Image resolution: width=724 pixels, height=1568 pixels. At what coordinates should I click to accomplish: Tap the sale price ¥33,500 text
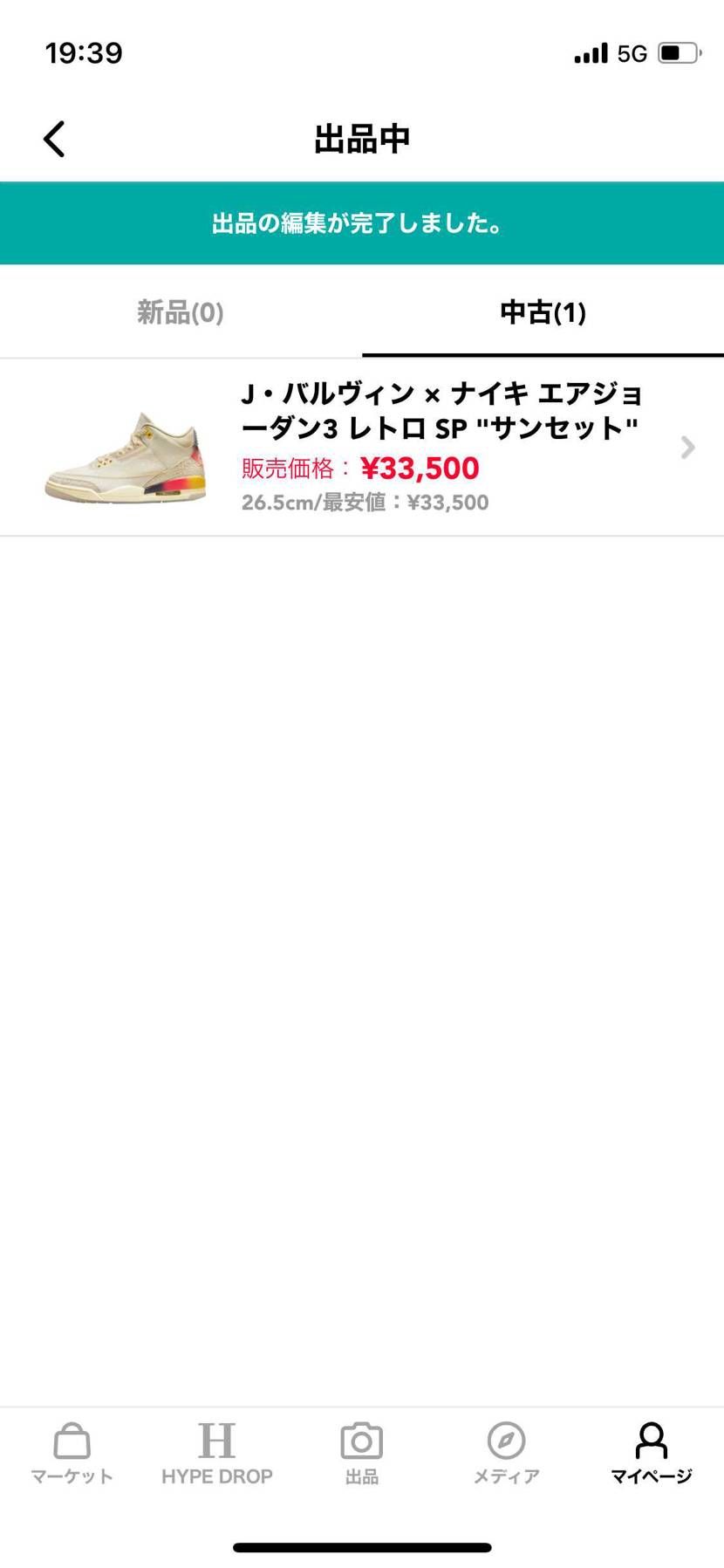(420, 469)
